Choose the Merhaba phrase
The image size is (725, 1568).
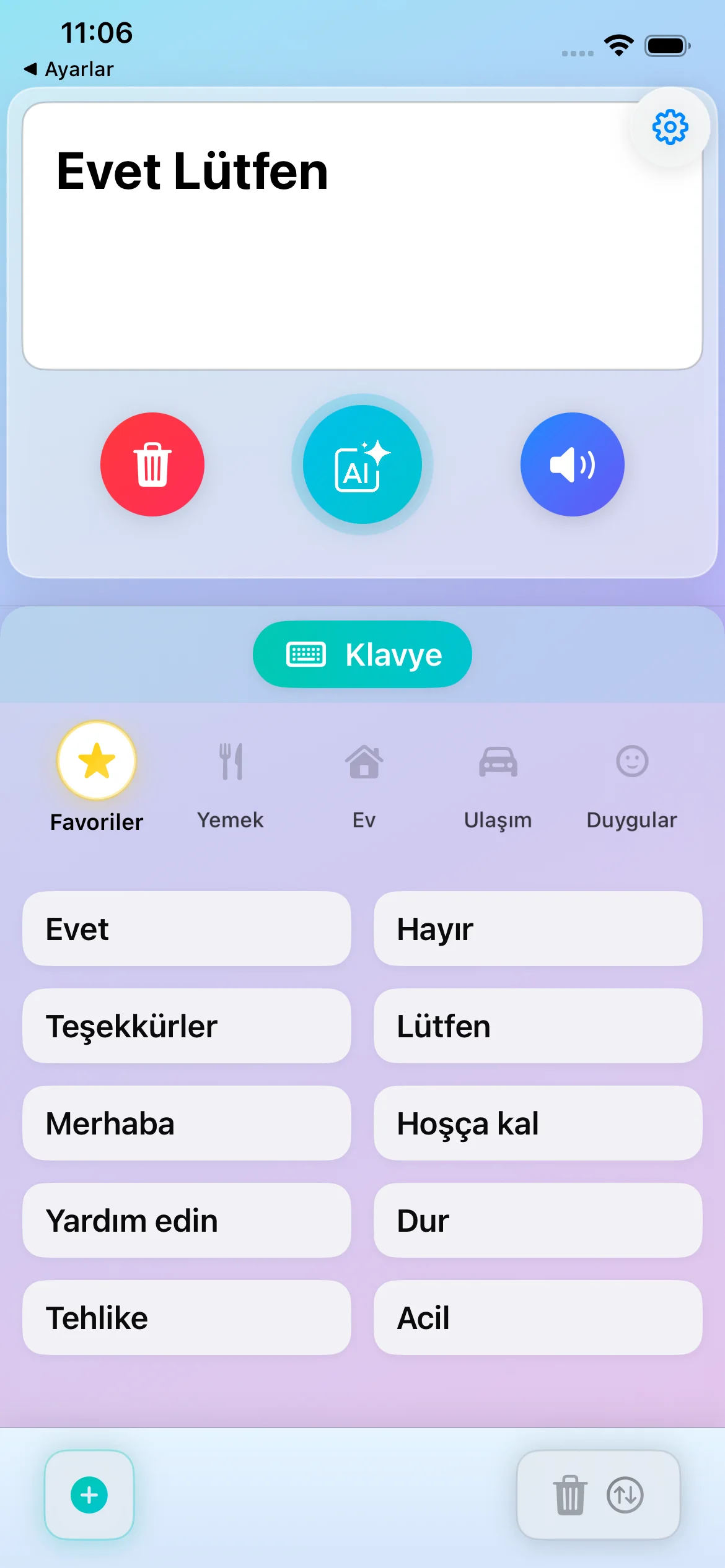187,1123
